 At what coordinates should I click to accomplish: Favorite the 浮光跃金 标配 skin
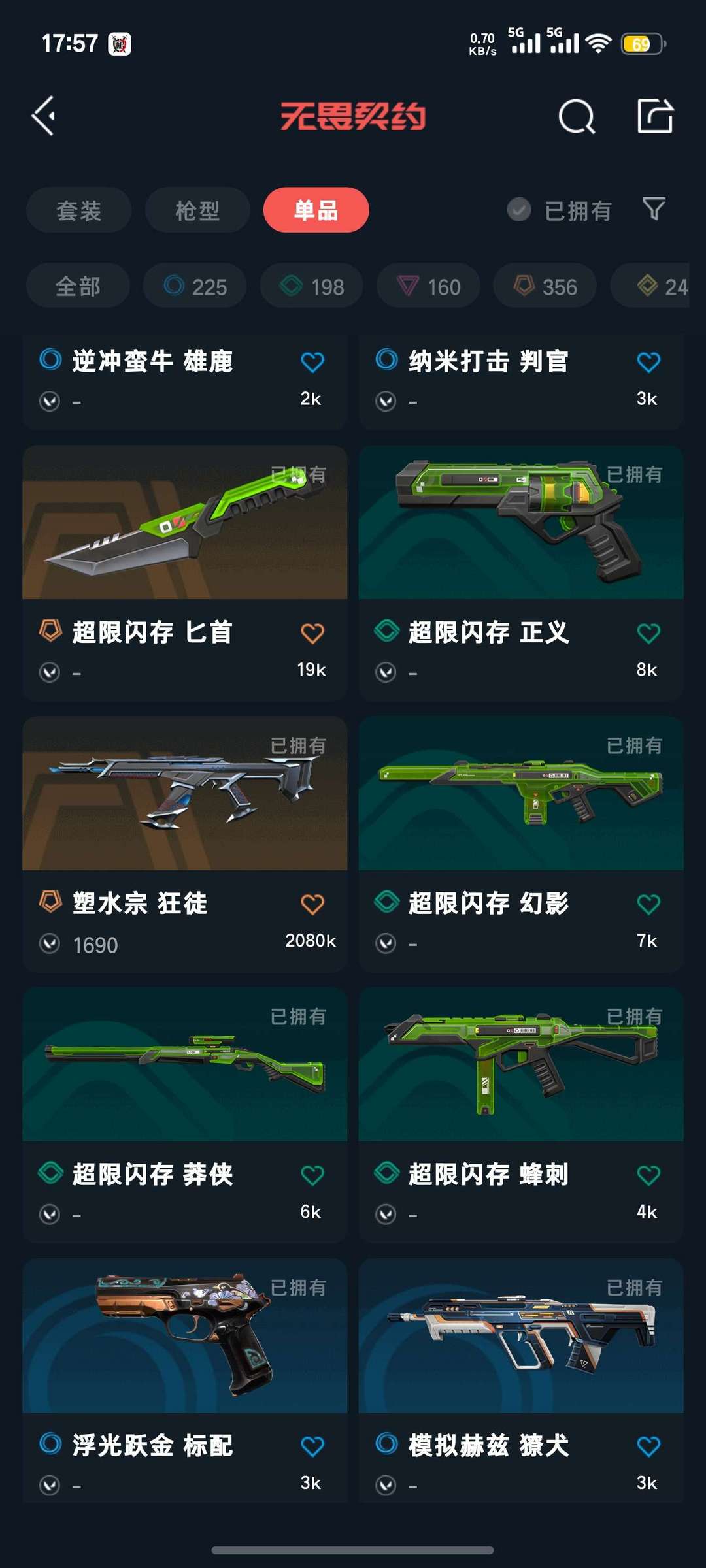point(312,1446)
